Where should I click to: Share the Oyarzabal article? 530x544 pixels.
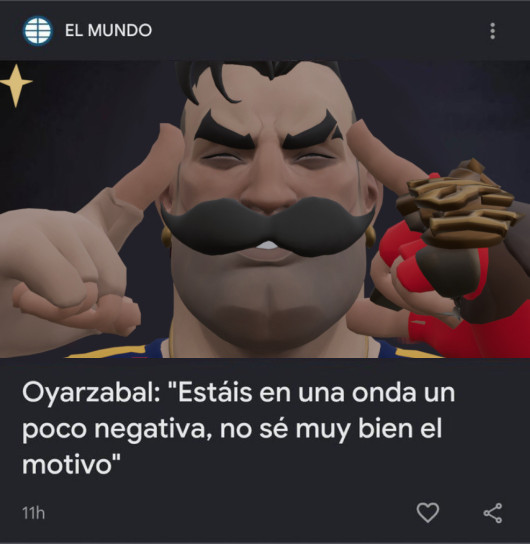493,512
